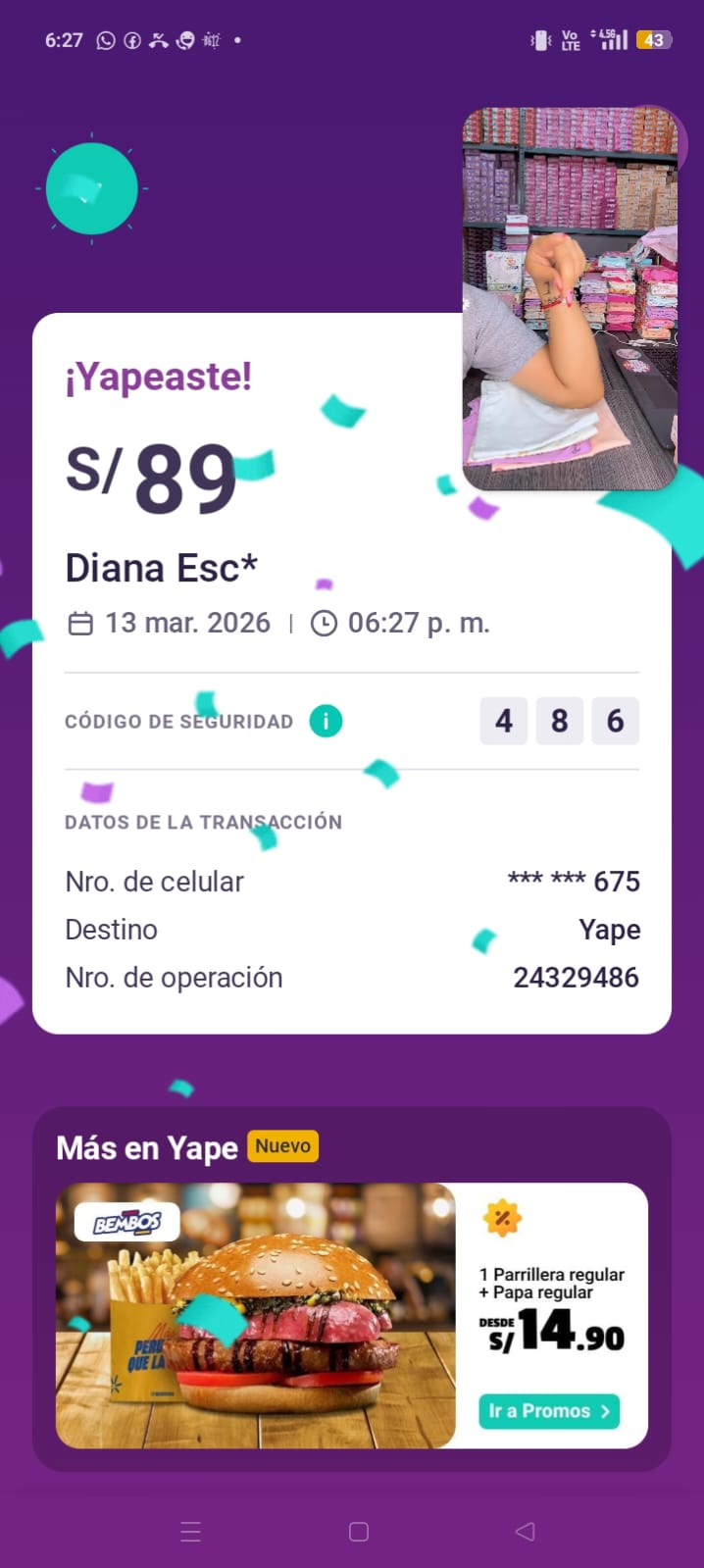Tap the Ir a Promos button
The height and width of the screenshot is (1568, 704).
pyautogui.click(x=549, y=1410)
